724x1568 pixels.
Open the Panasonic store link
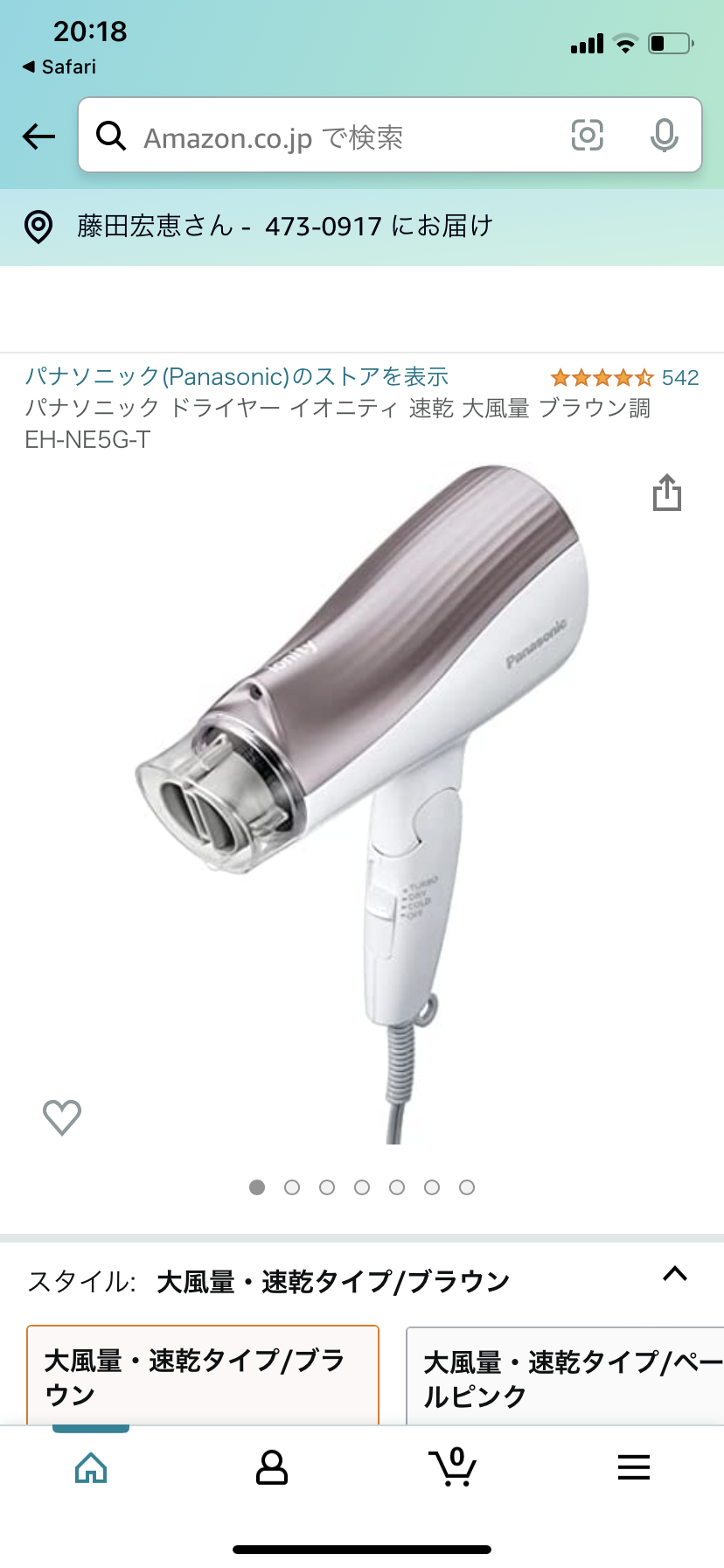(x=237, y=377)
